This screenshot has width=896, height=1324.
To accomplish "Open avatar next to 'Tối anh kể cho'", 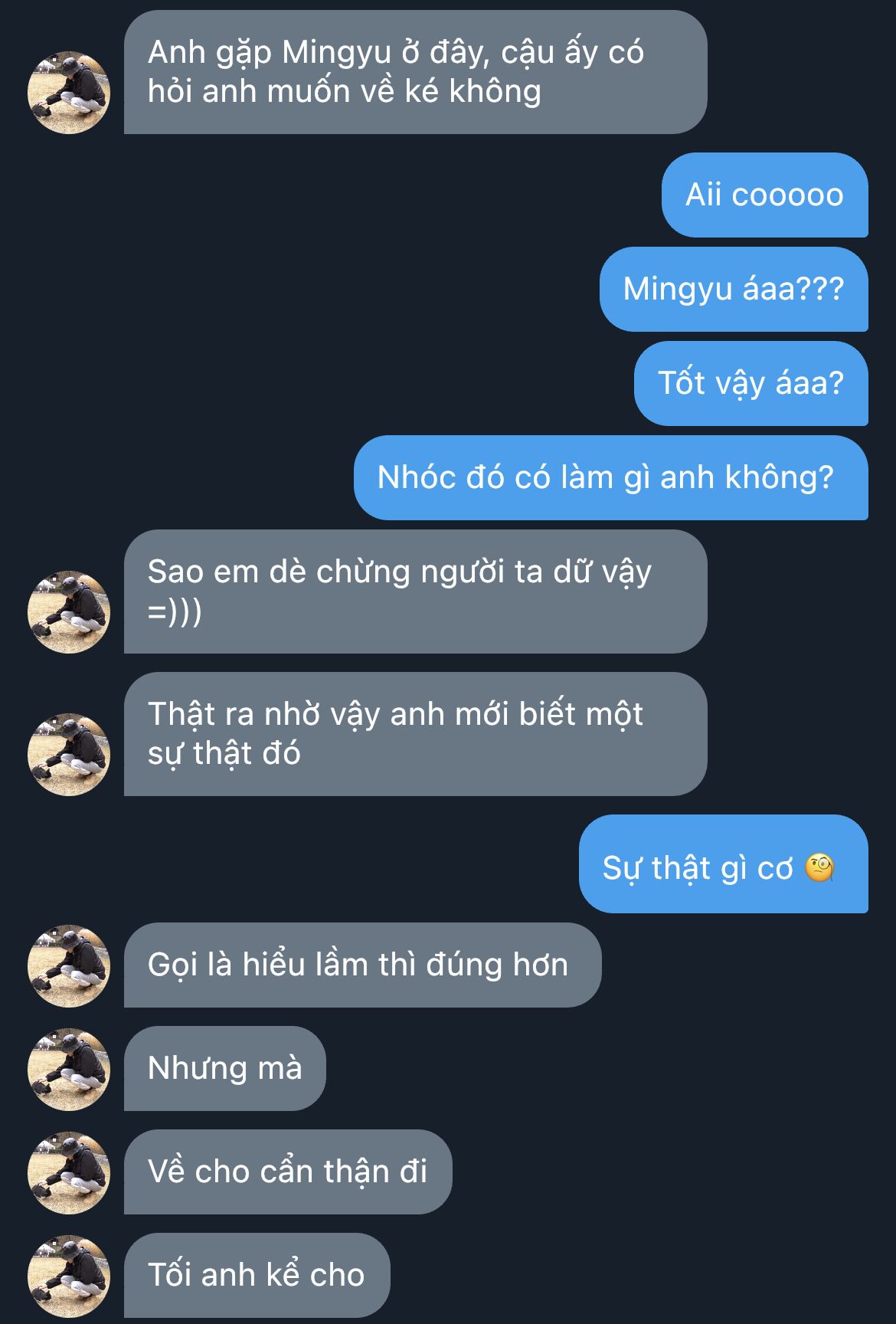I will [69, 1276].
